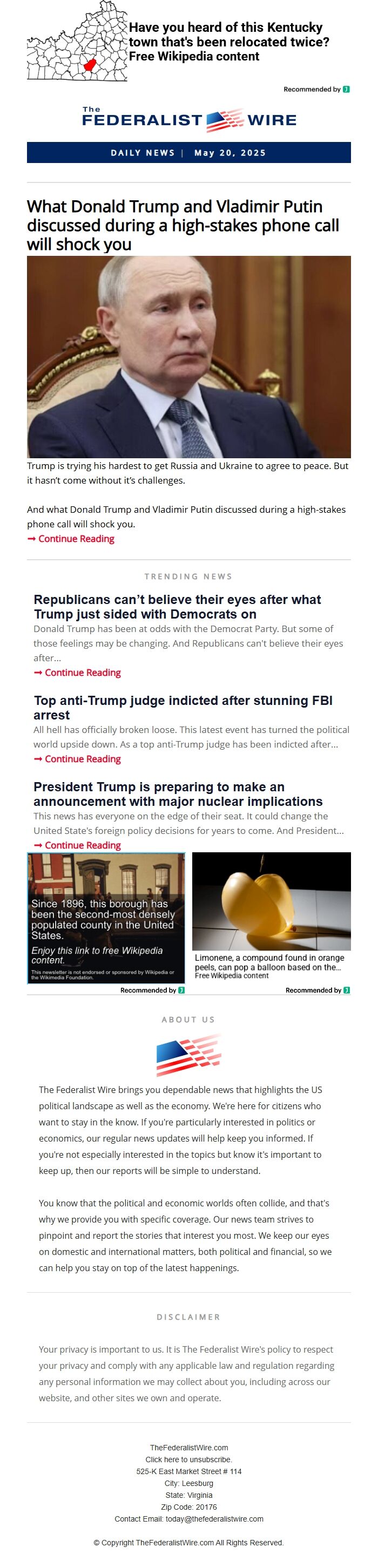Continue reading the nuclear announcement story
378x1568 pixels.
82,845
